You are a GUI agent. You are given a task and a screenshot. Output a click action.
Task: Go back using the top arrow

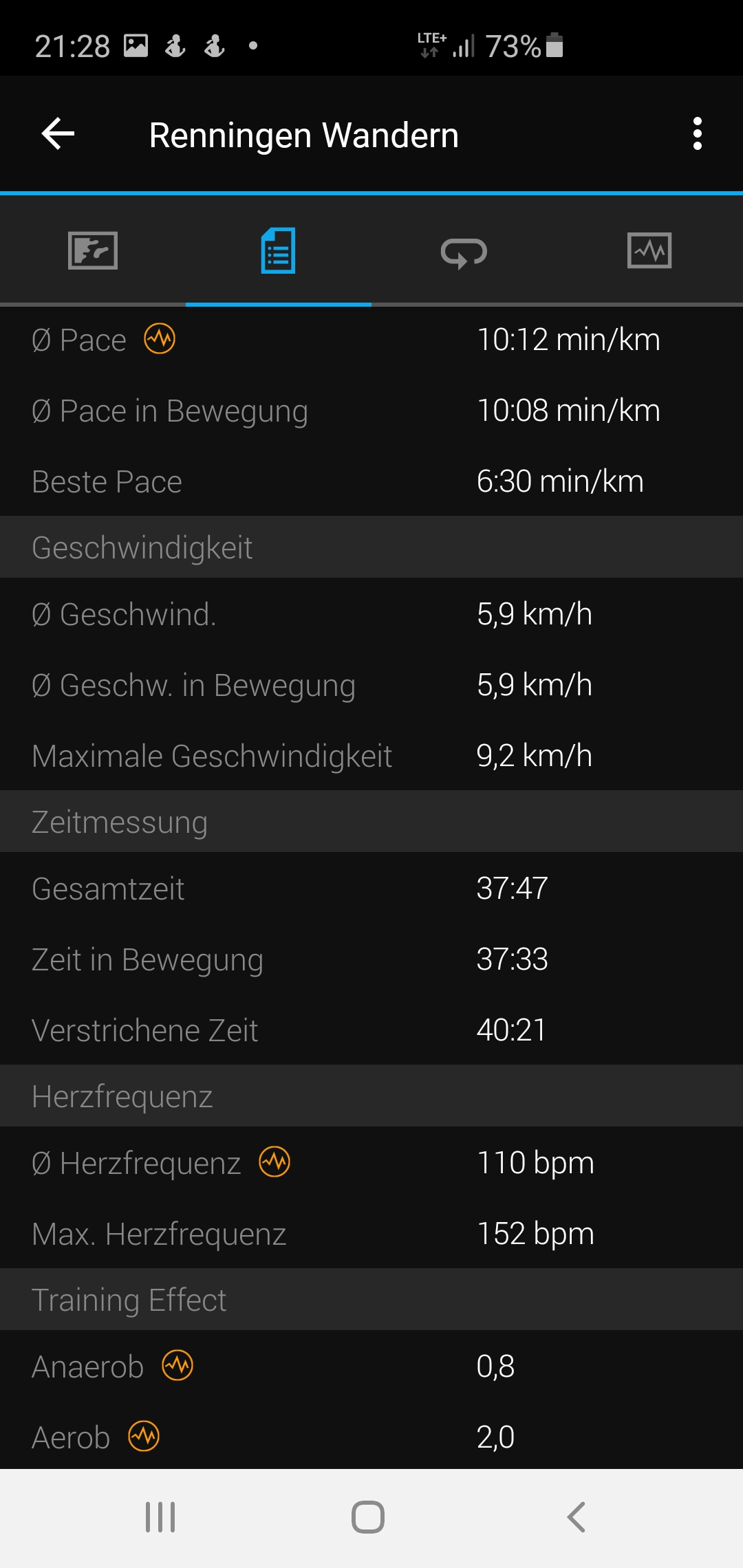(x=58, y=133)
